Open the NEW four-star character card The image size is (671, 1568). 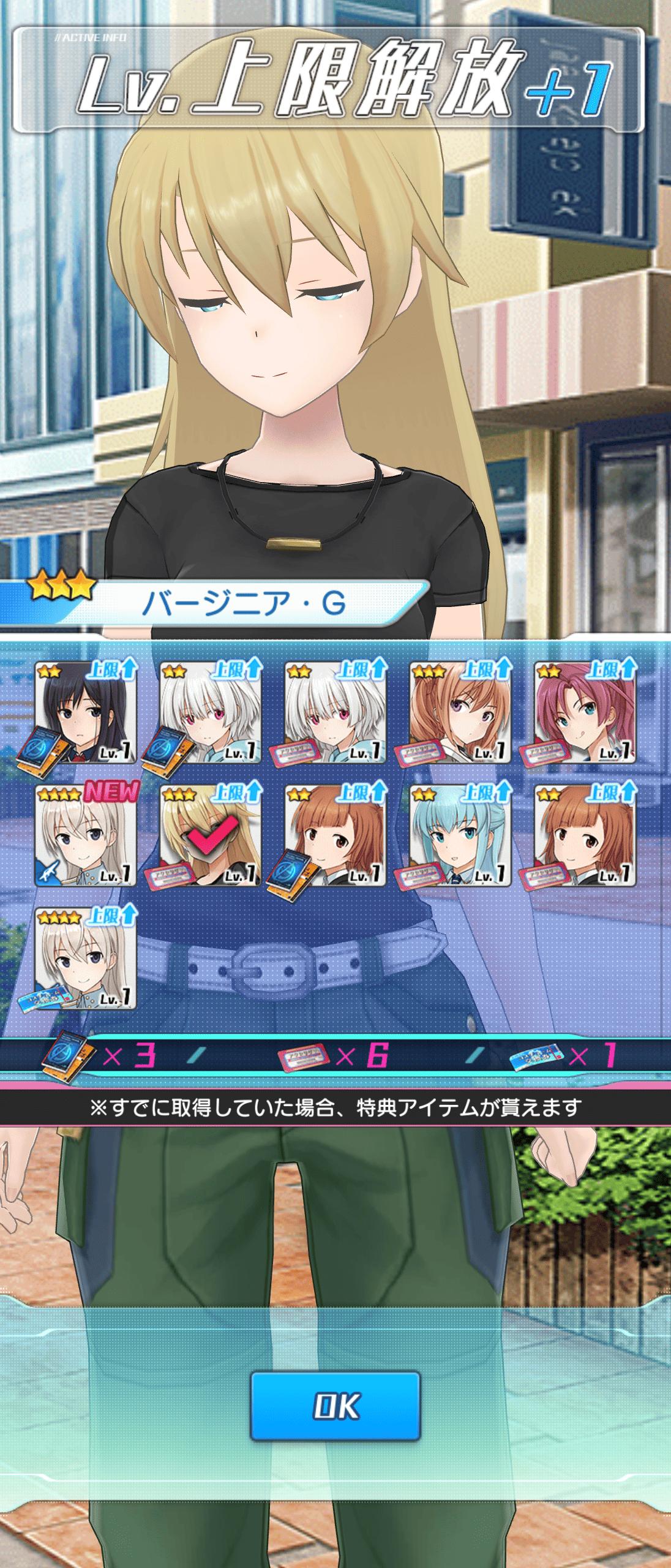pos(87,835)
